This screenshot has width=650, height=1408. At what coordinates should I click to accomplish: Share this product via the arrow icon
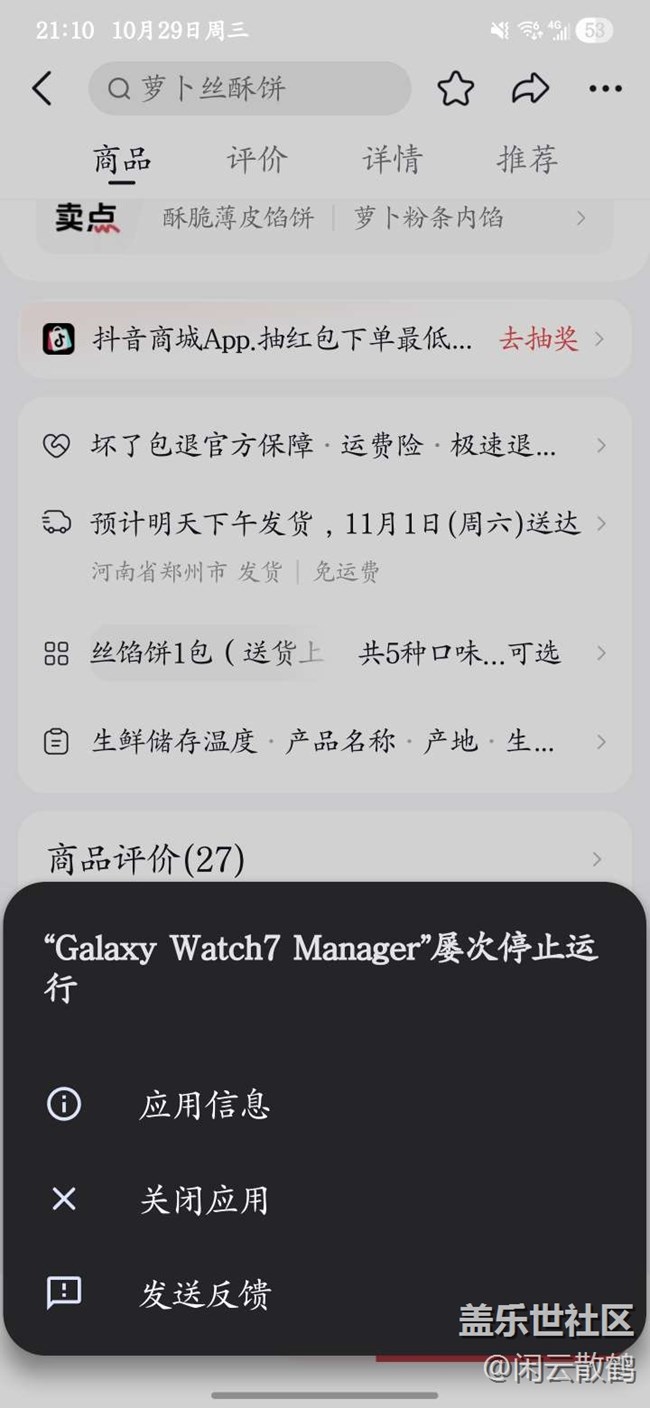[x=530, y=89]
